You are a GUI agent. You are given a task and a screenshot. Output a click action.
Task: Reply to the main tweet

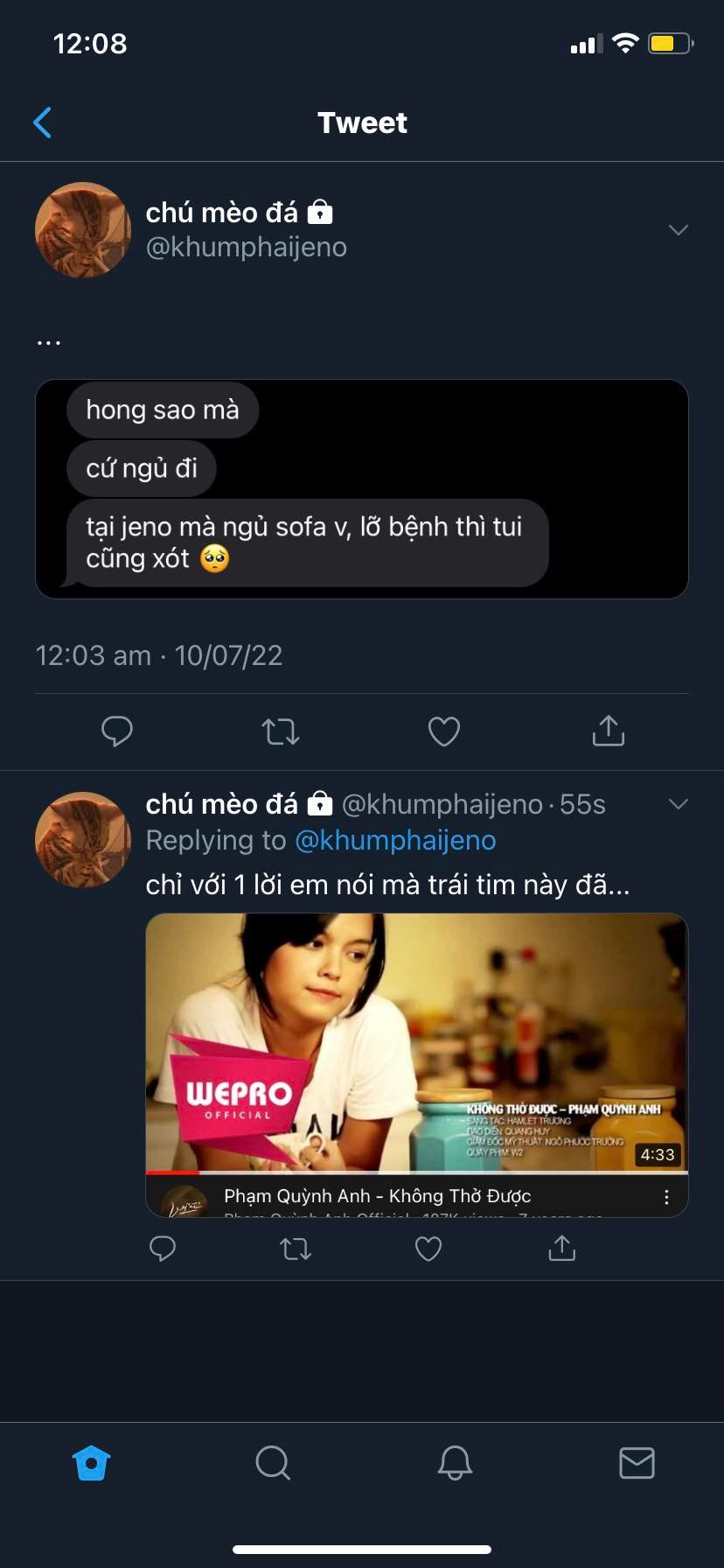tap(117, 731)
